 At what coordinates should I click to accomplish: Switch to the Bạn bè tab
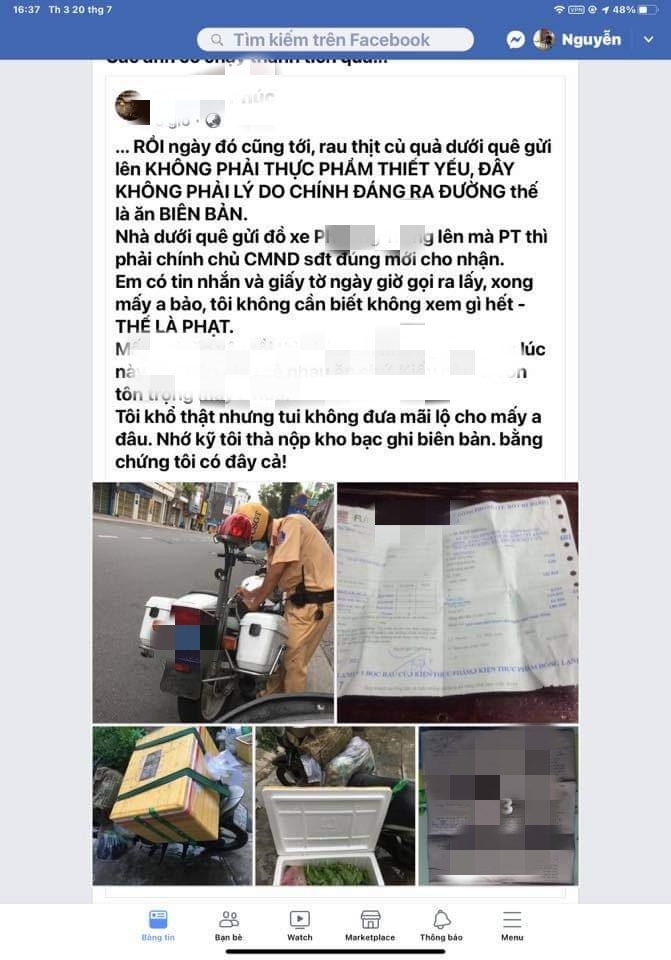click(x=229, y=925)
